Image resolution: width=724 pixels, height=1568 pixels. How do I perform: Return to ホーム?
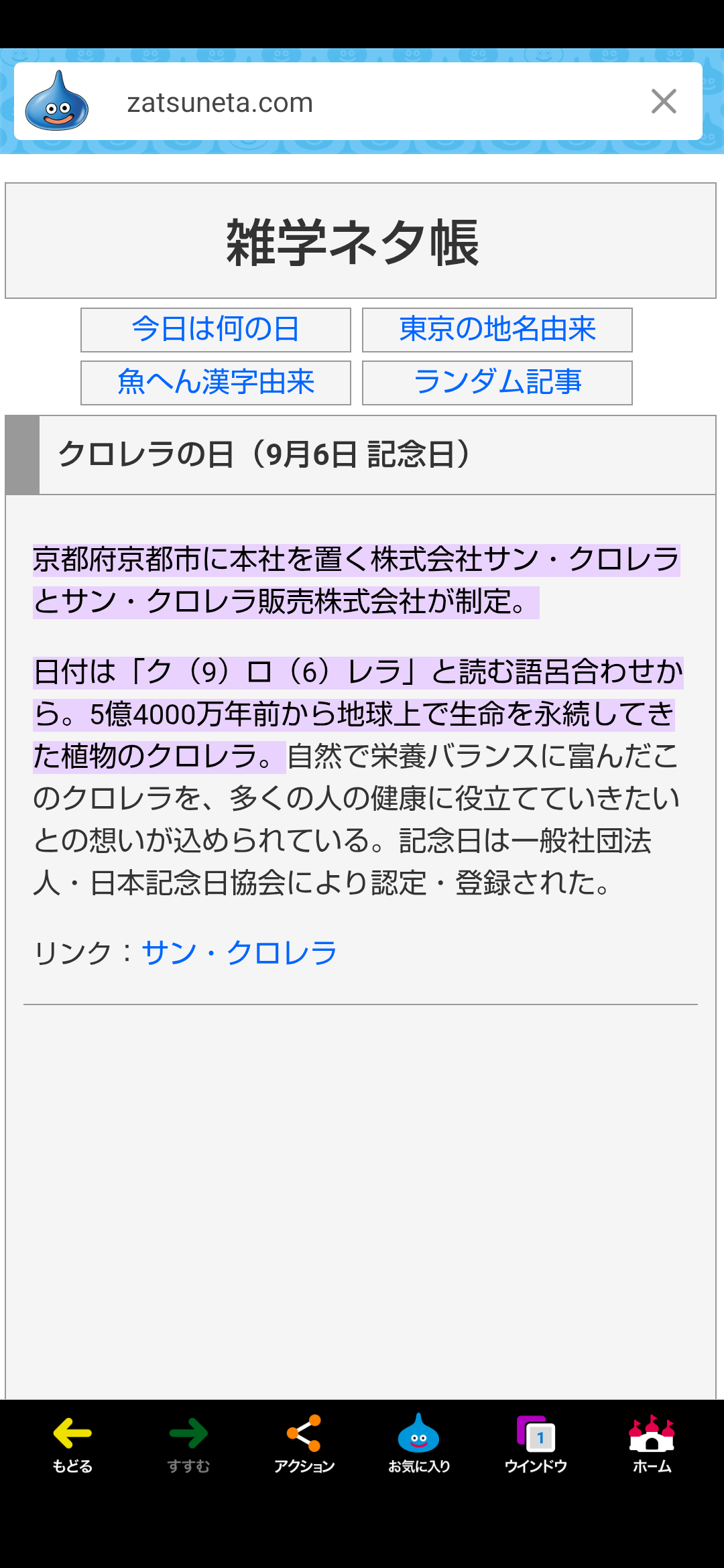coord(652,1444)
